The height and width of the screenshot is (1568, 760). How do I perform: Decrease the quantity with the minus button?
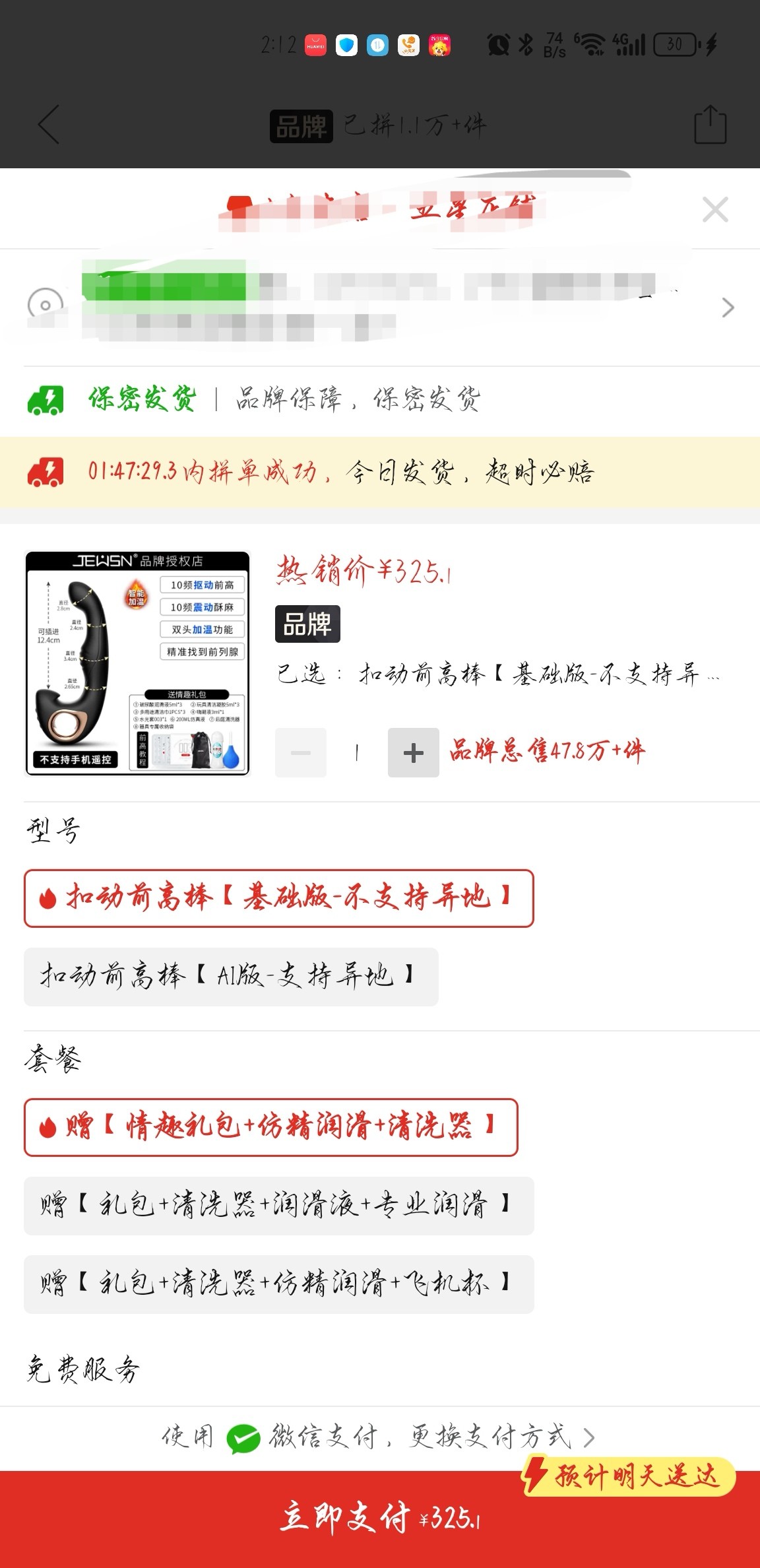point(301,752)
